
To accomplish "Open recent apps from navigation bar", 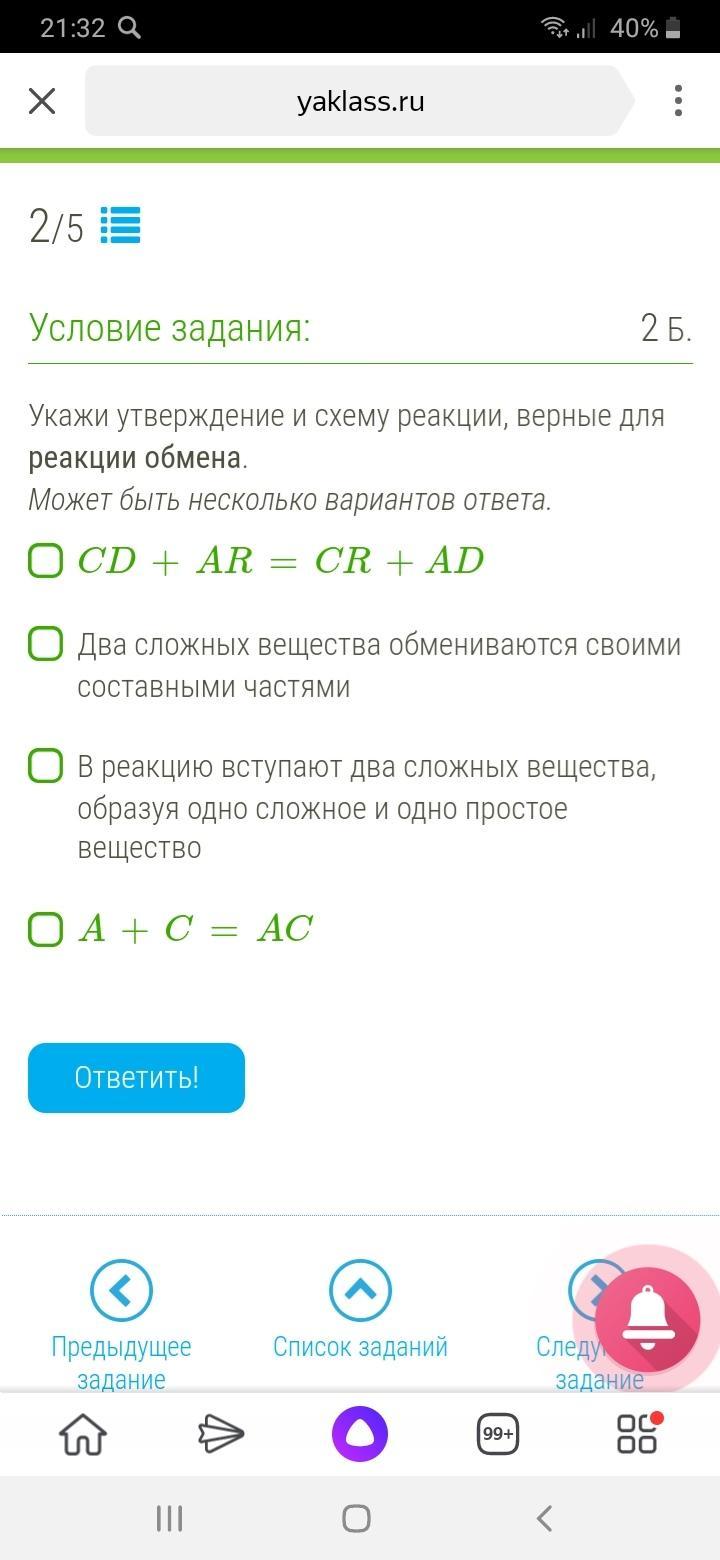I will click(x=169, y=1518).
